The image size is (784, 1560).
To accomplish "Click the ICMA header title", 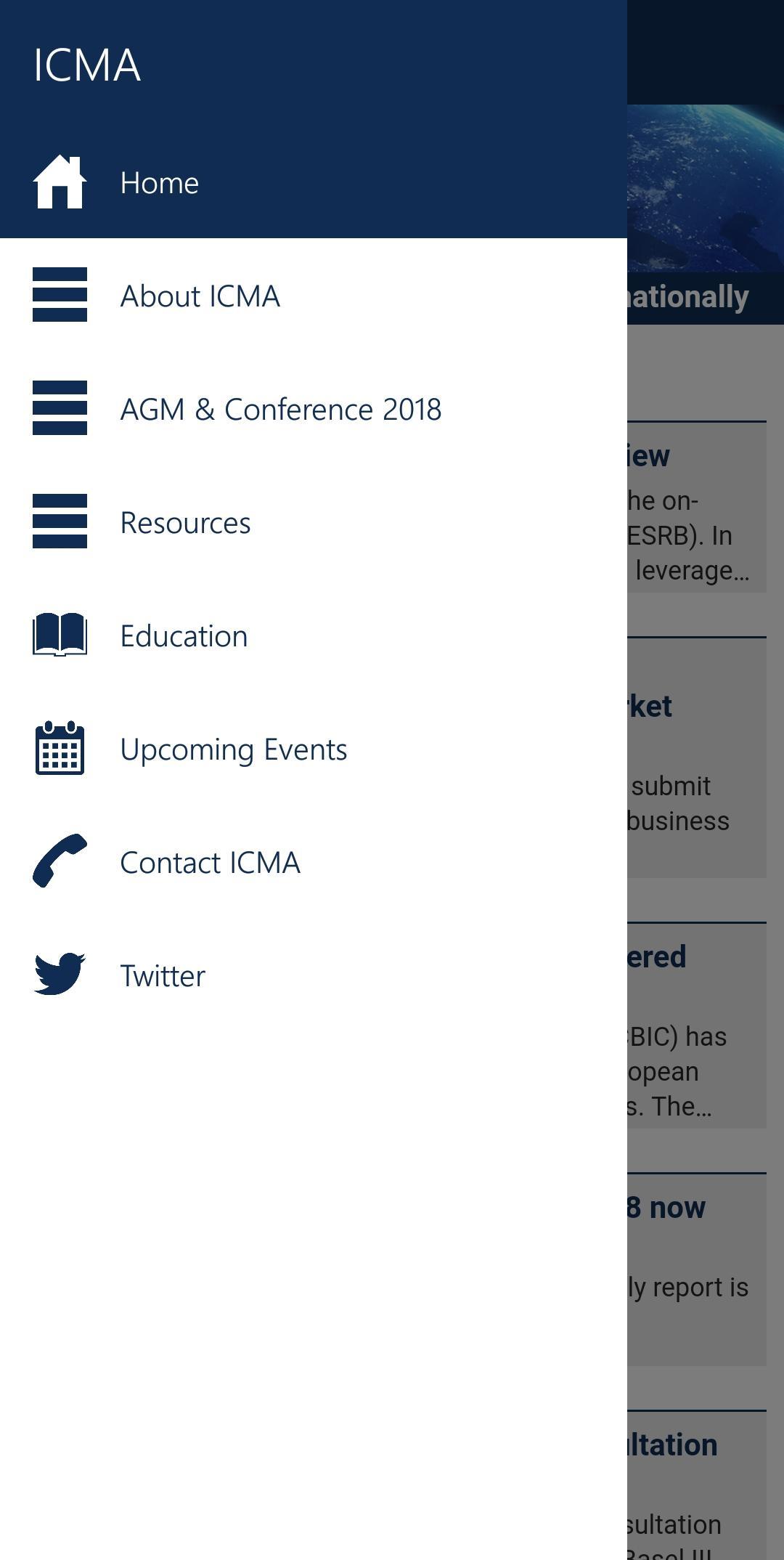I will 87,65.
